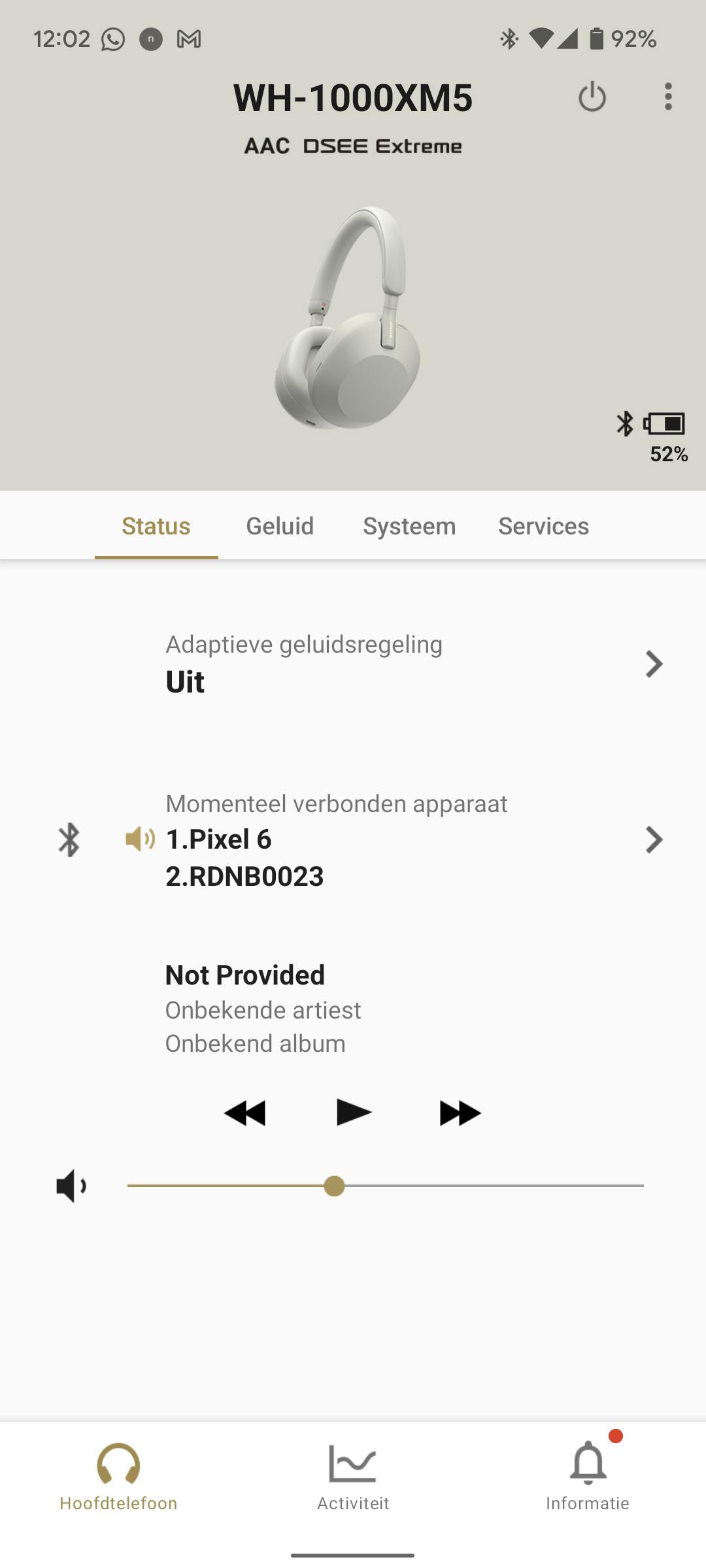706x1568 pixels.
Task: Skip to the previous track
Action: coord(245,1113)
